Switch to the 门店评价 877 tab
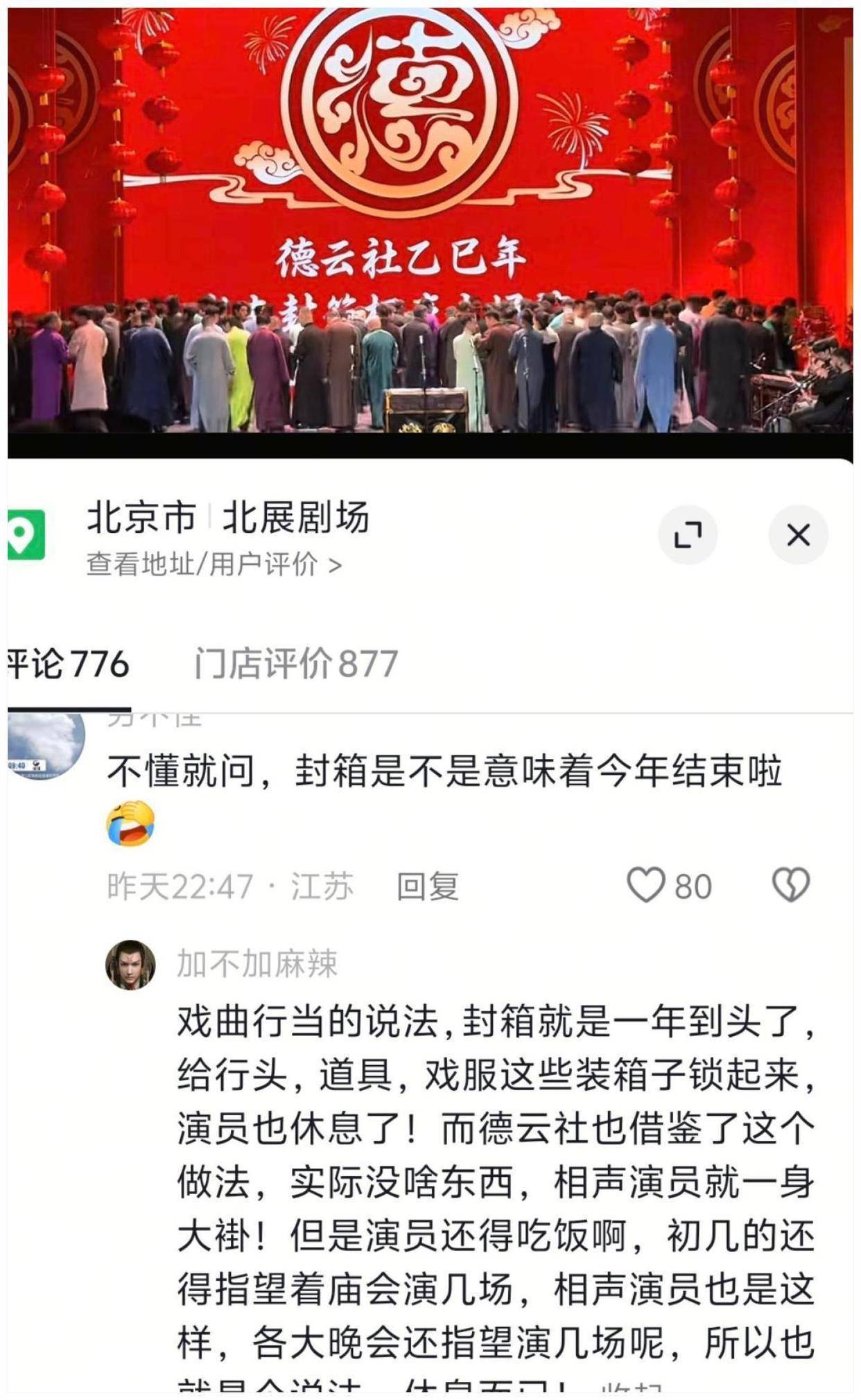This screenshot has height=1400, width=861. (x=296, y=664)
